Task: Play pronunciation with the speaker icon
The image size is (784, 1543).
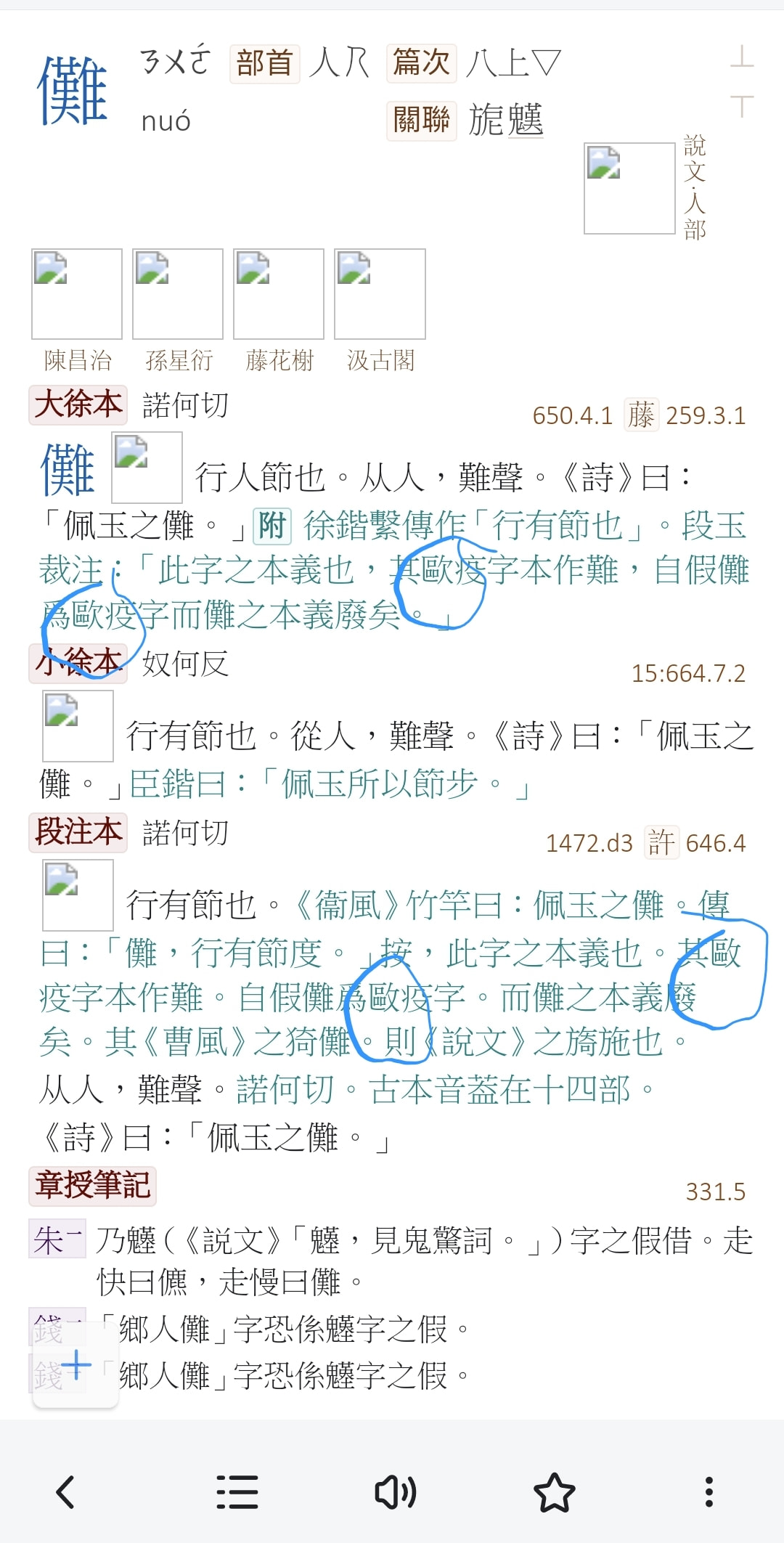Action: 395,1492
